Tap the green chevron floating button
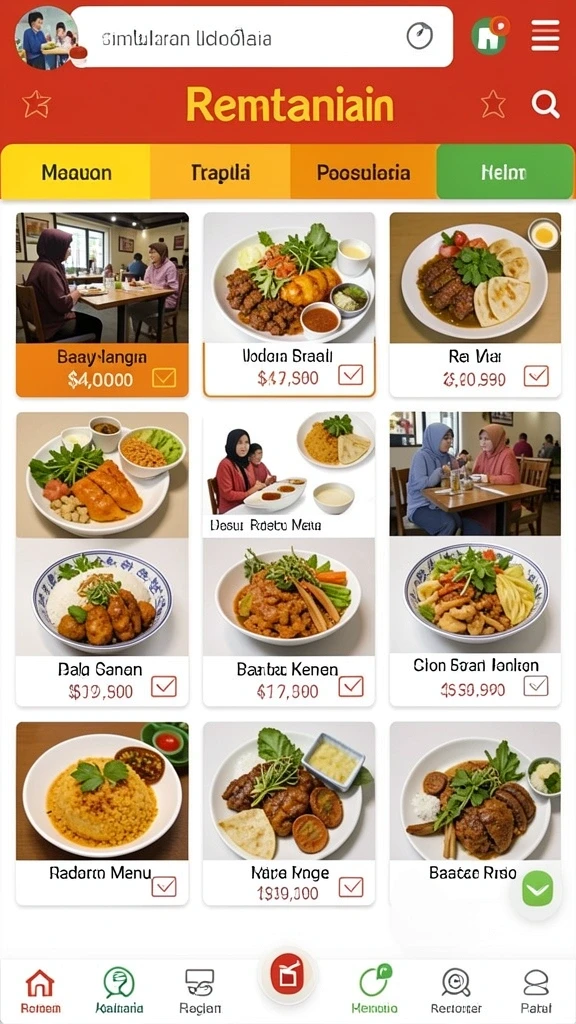The height and width of the screenshot is (1024, 576). (x=537, y=889)
